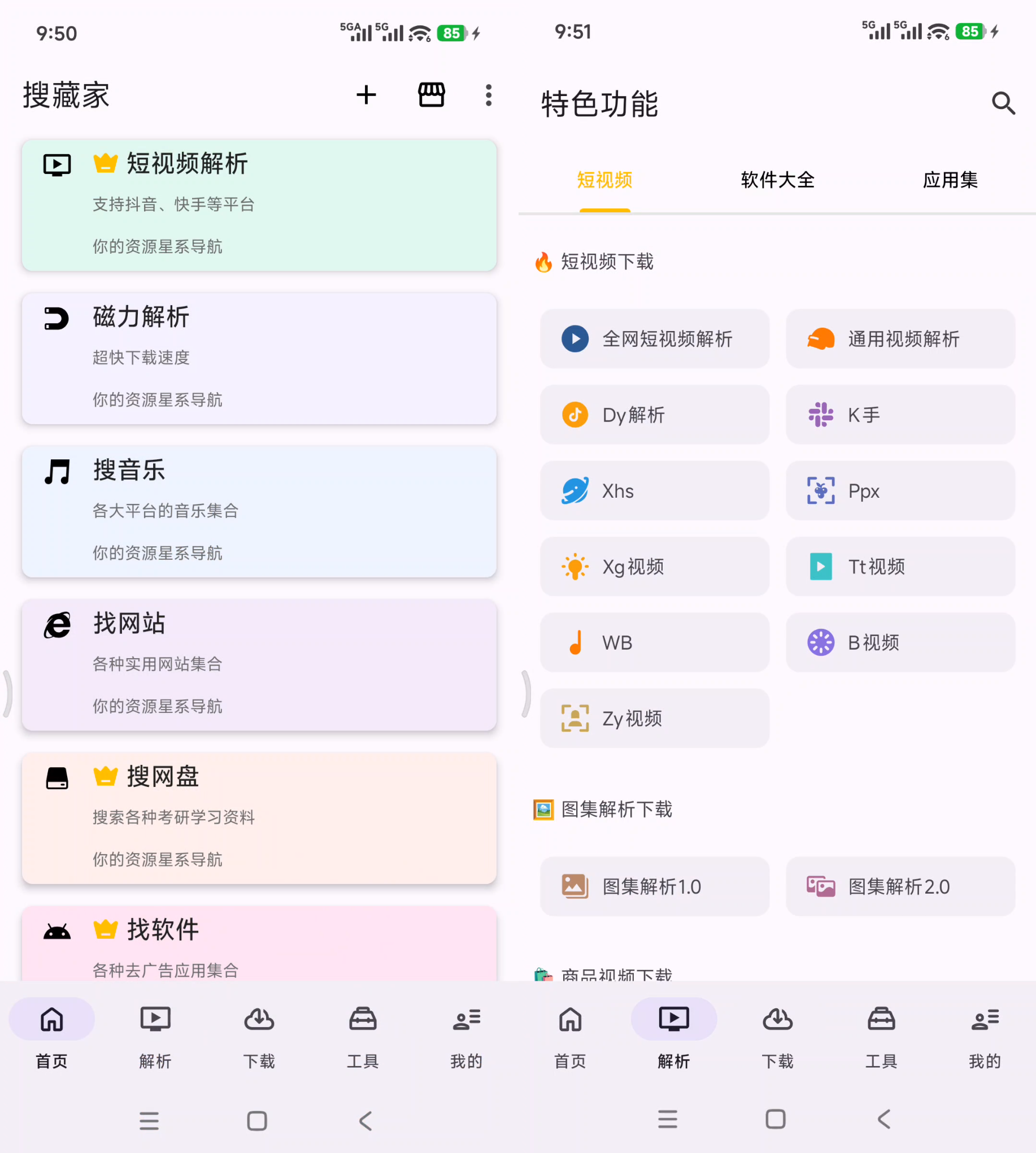Choose the K手 parser
The width and height of the screenshot is (1036, 1153).
pos(900,415)
